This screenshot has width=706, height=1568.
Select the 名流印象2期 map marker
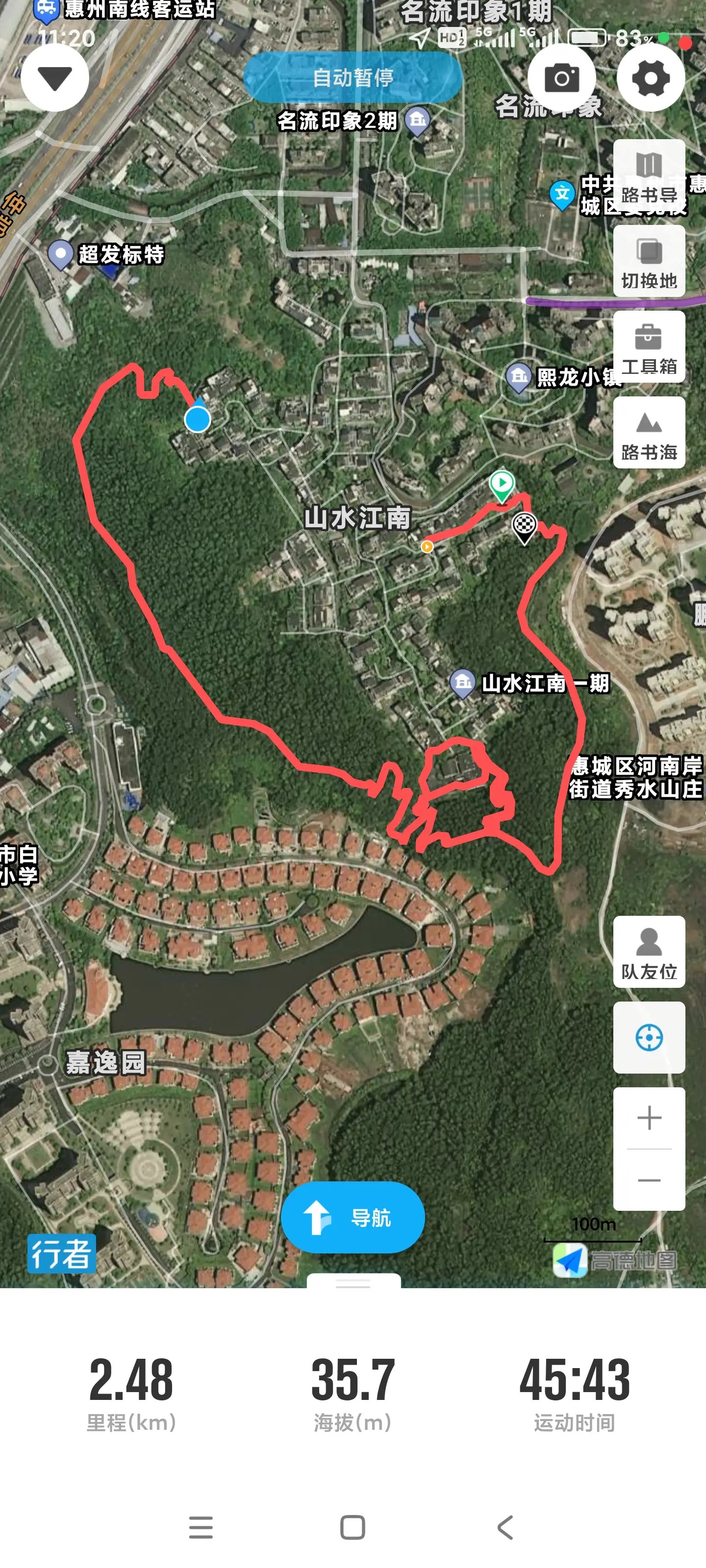pos(417,120)
